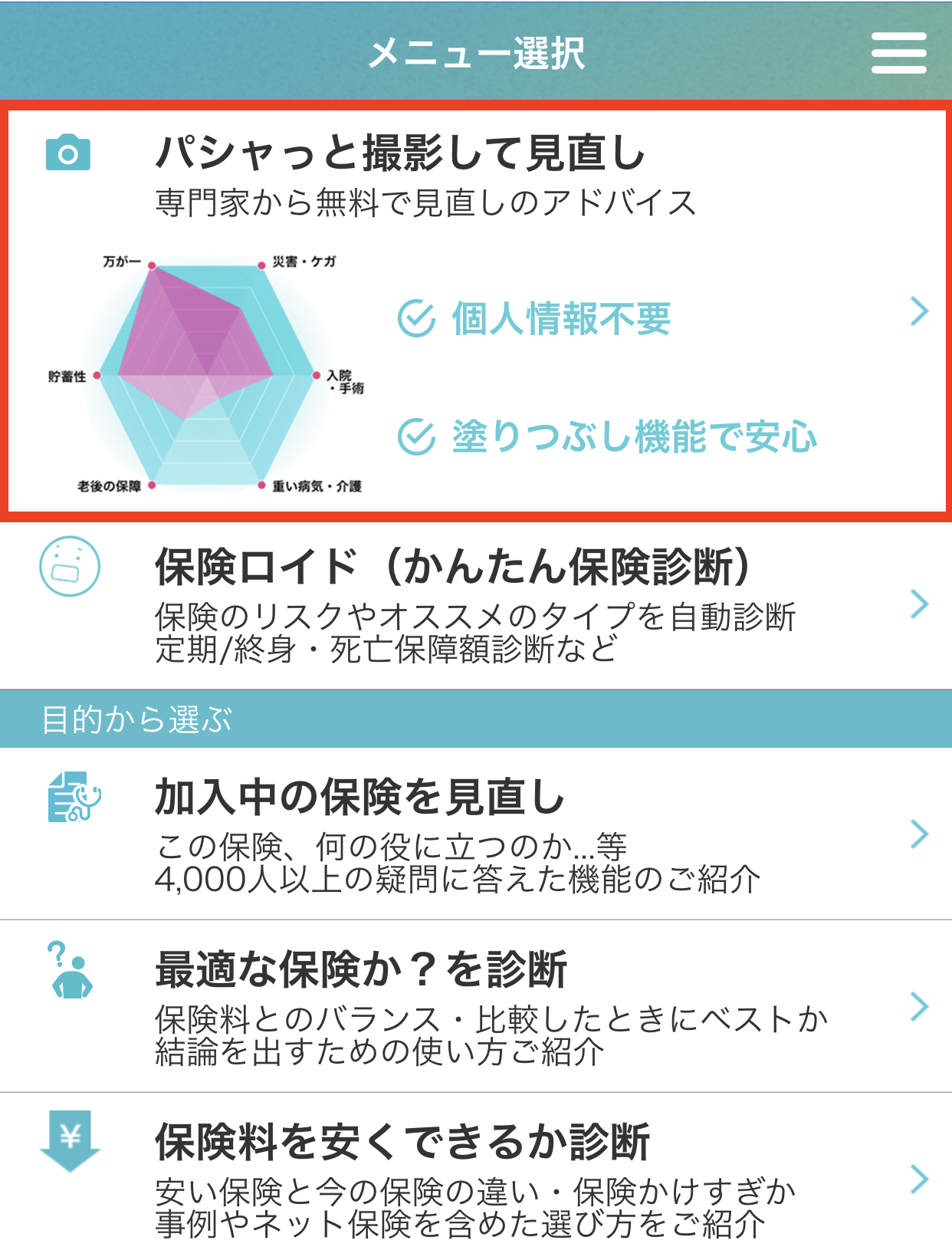Open the パシャっと撮影して見直し card
The image size is (952, 1260).
(x=475, y=311)
